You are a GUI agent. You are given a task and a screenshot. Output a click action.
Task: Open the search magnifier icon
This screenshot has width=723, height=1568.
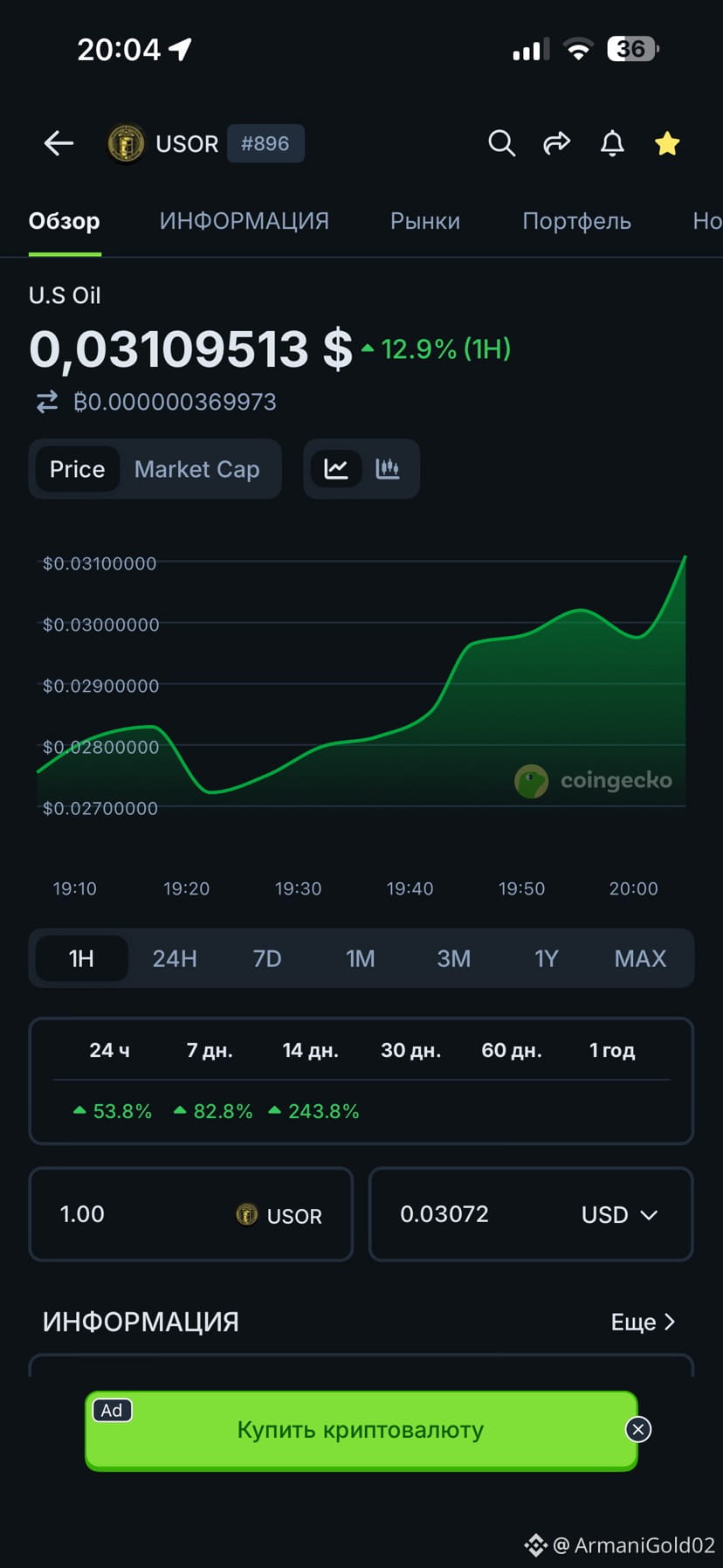click(501, 143)
